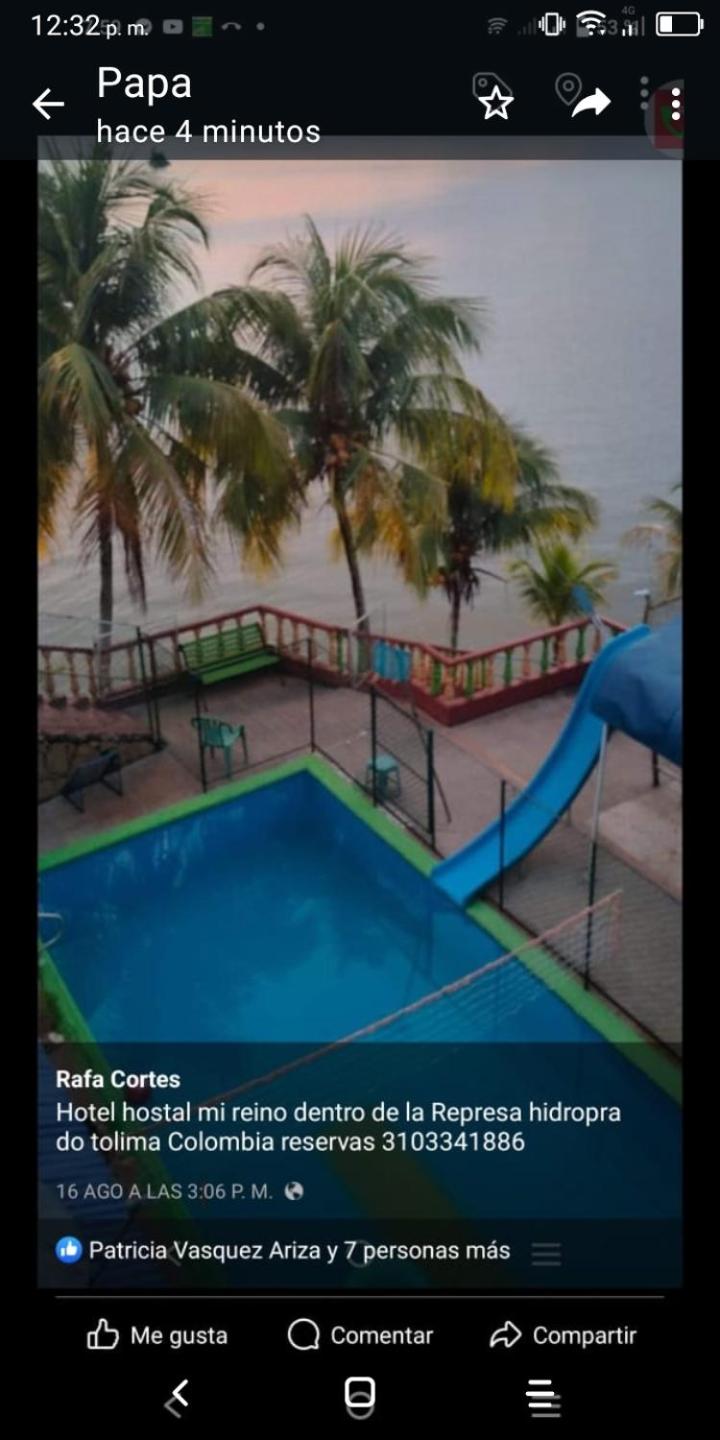Viewport: 720px width, 1440px height.
Task: Go back from Papa's photo
Action: coord(48,104)
